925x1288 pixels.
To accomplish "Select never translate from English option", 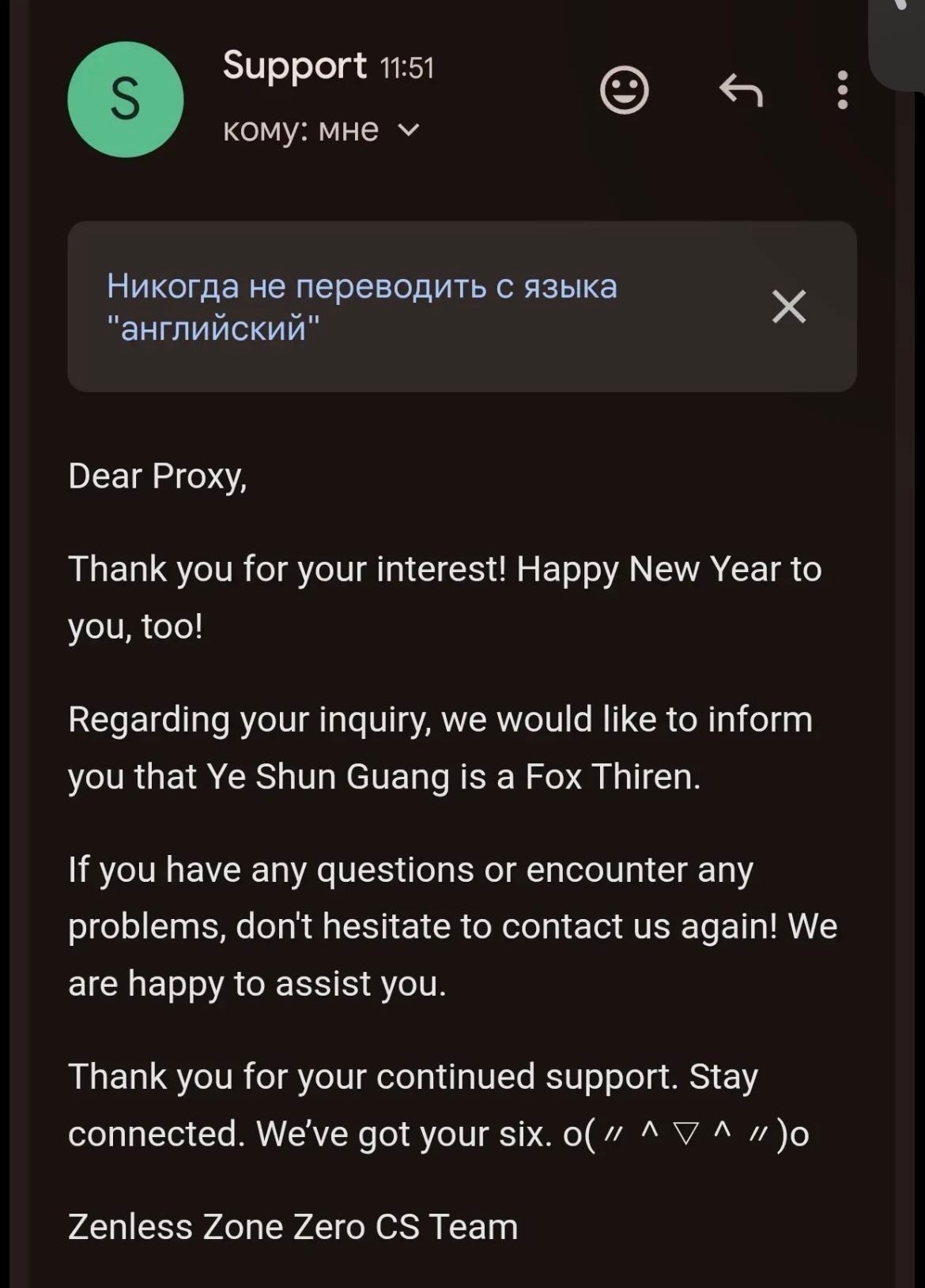I will 361,306.
